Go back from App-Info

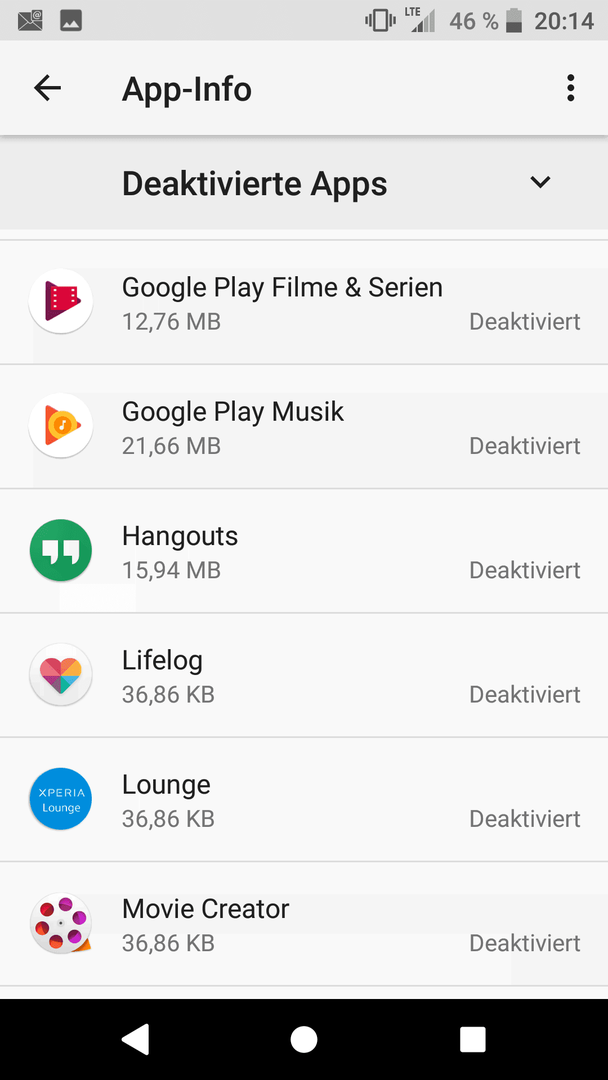point(48,89)
